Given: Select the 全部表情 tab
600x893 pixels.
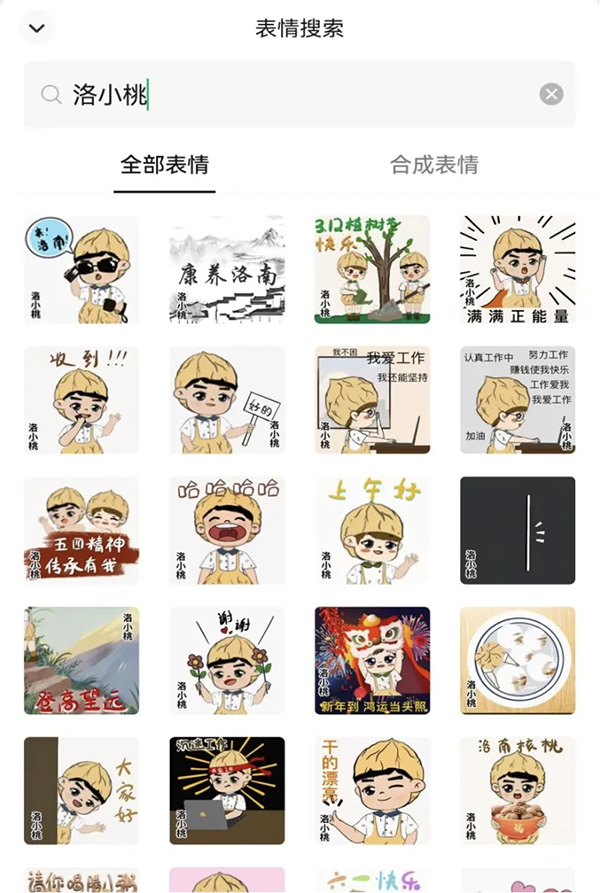Looking at the screenshot, I should point(164,164).
